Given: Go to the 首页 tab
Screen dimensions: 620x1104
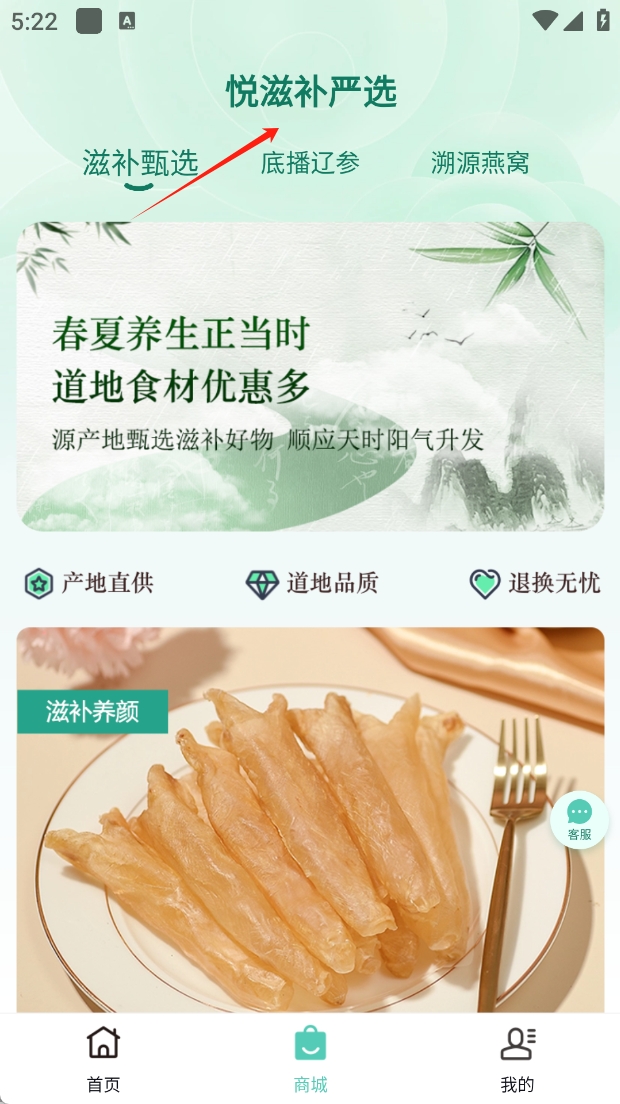Looking at the screenshot, I should [x=103, y=1058].
